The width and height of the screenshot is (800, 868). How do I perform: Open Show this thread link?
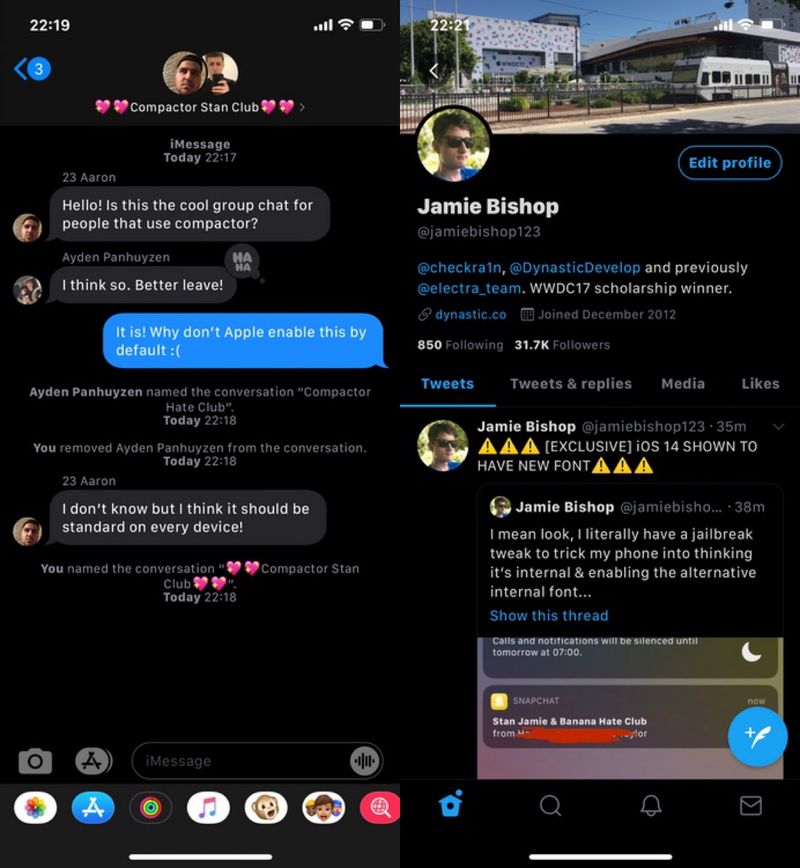548,615
